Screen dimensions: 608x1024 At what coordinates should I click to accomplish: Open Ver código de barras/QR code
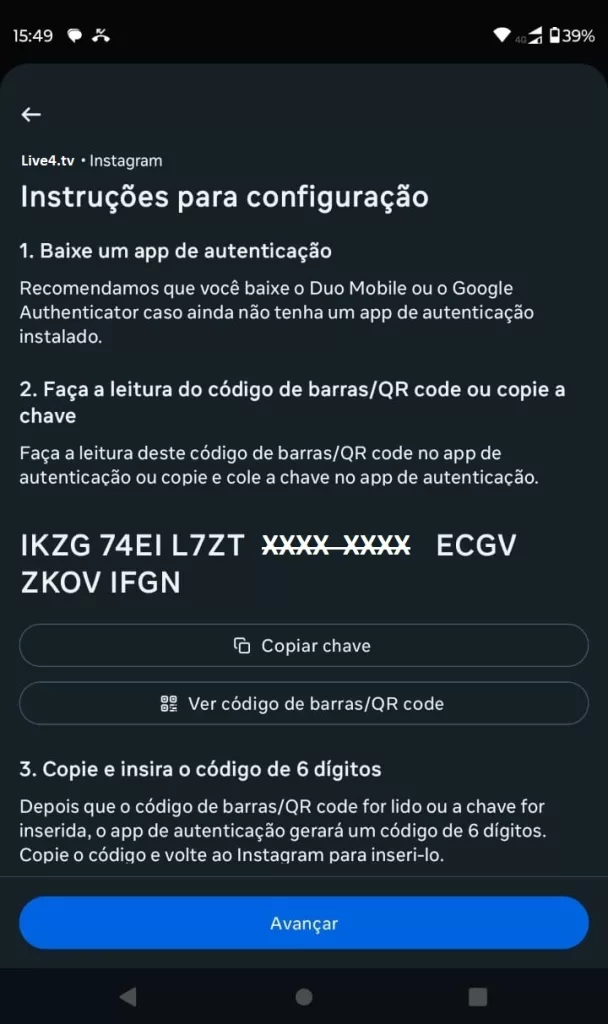pos(304,703)
